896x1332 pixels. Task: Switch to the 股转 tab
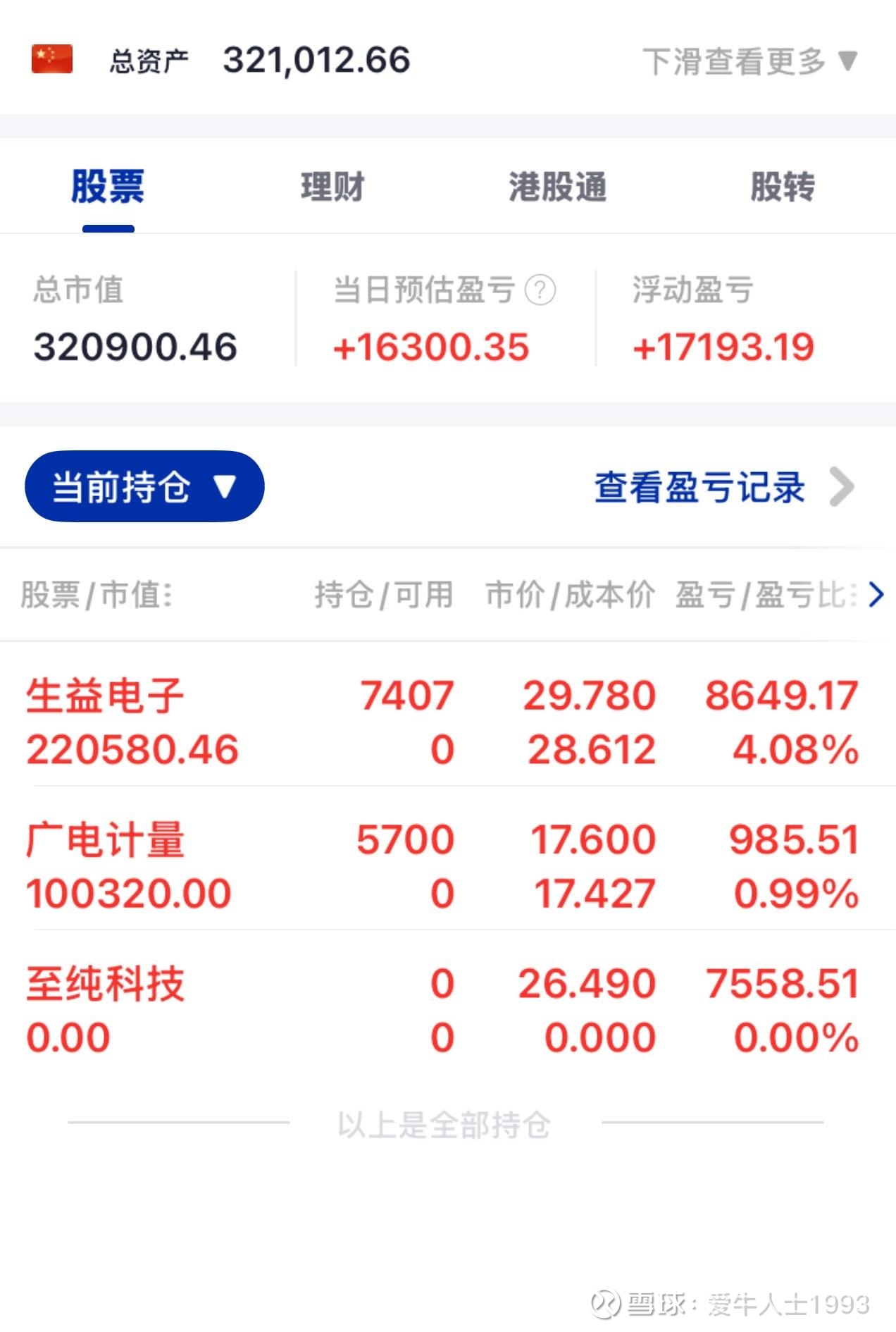click(783, 186)
